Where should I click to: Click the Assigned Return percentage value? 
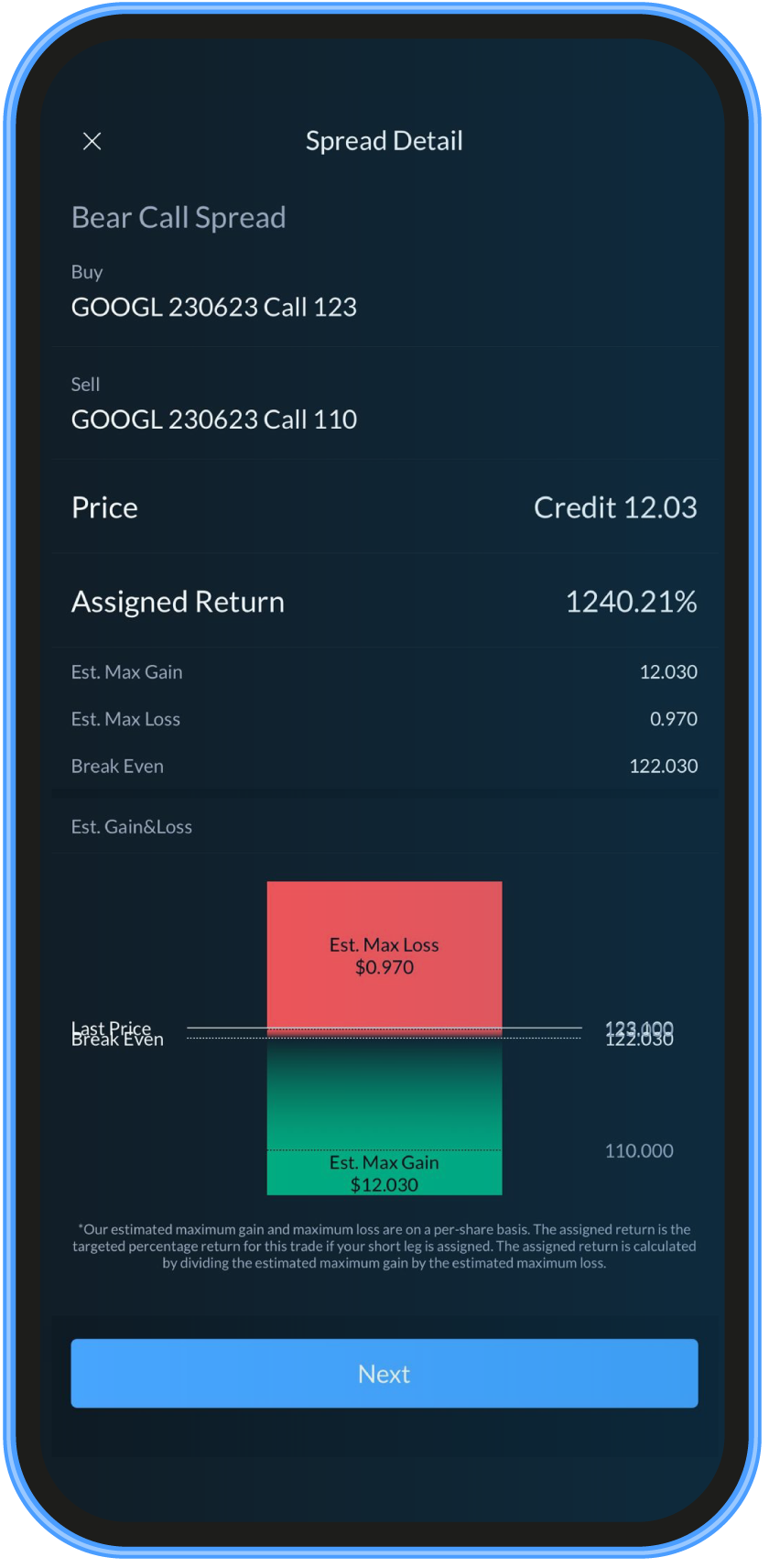pos(630,602)
